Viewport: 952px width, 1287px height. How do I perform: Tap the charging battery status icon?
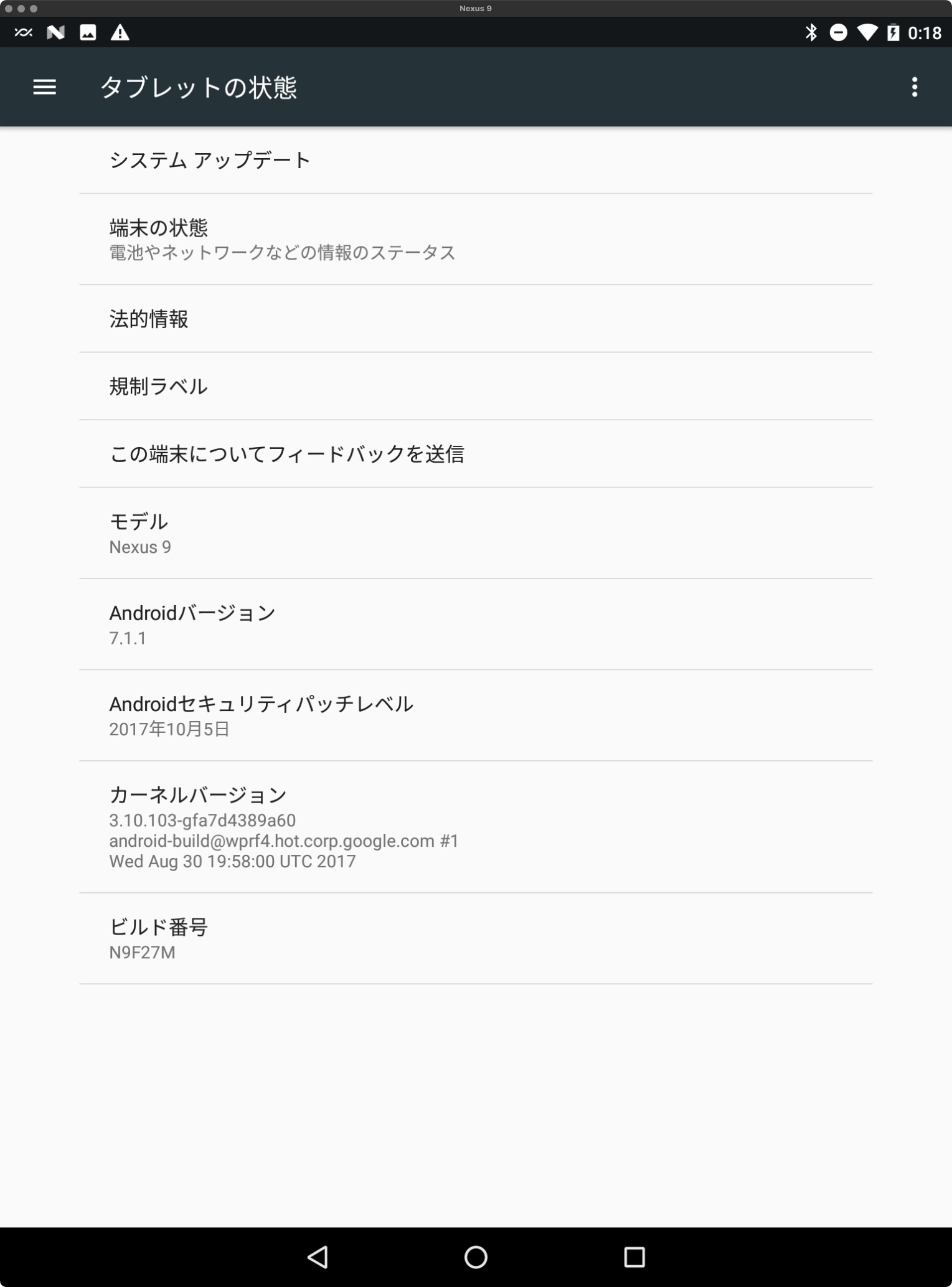893,31
